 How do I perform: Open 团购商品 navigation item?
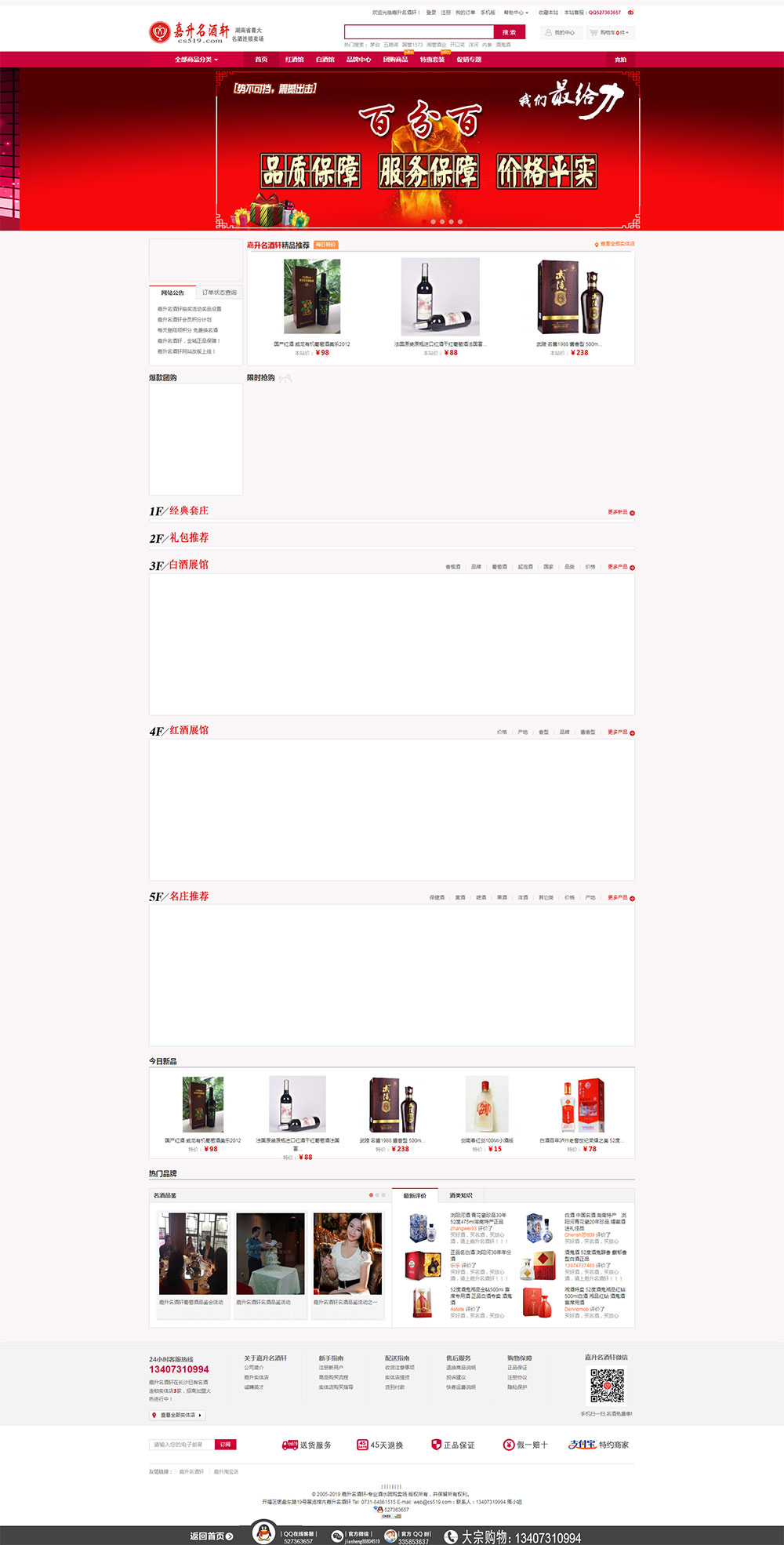[x=395, y=60]
